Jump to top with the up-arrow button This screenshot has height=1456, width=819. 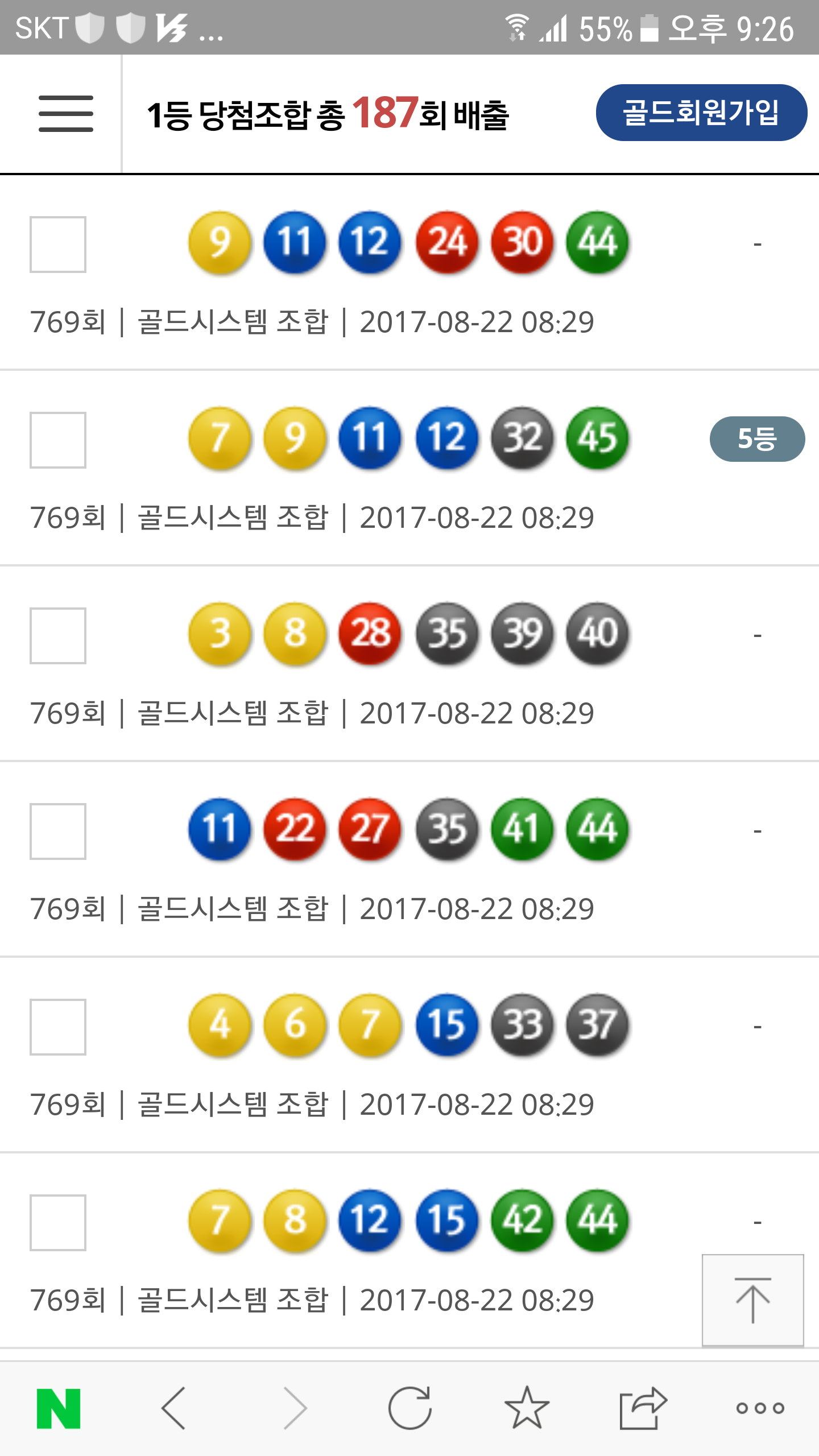pos(752,1300)
